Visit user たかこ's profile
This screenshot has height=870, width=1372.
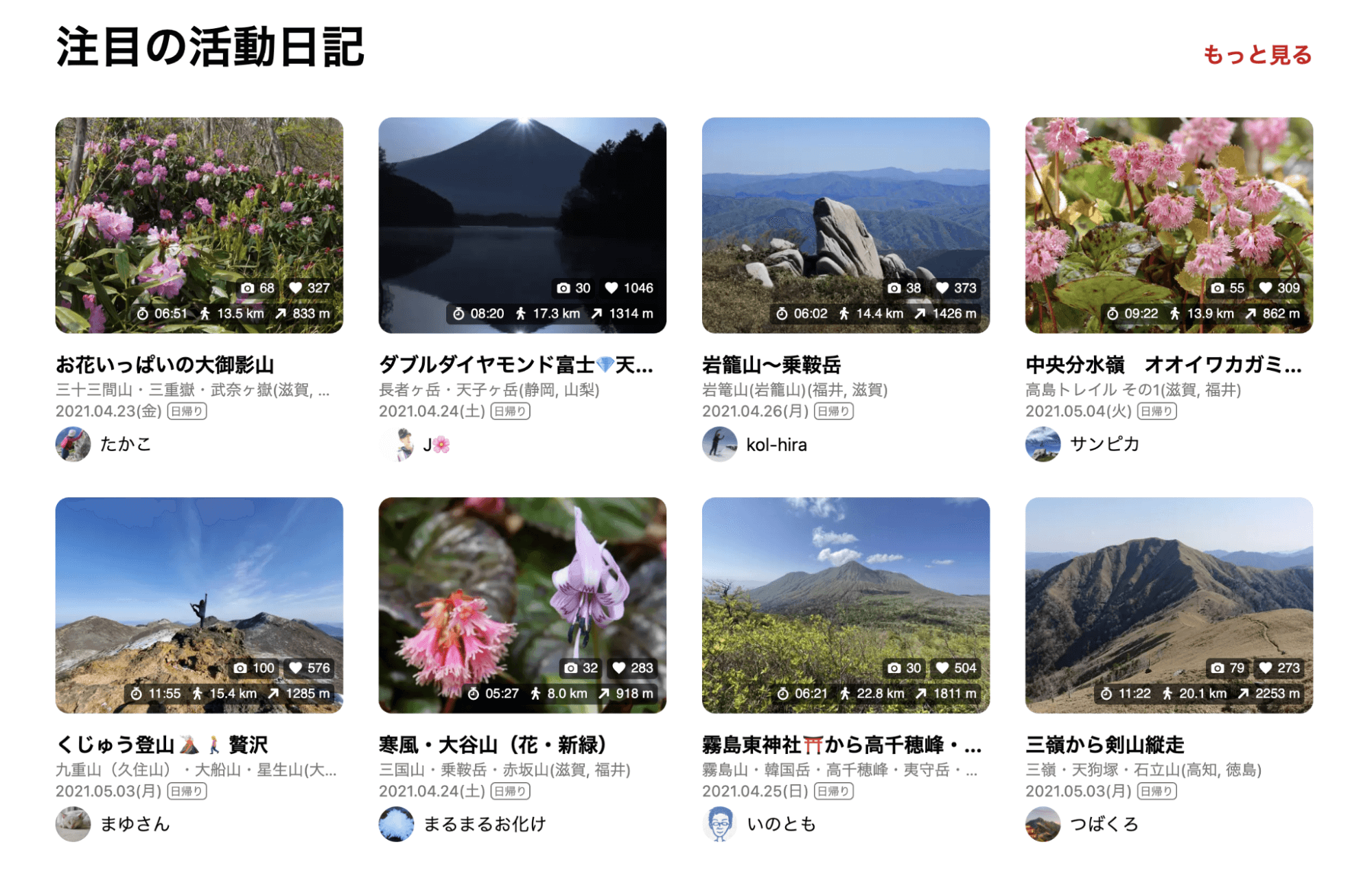[124, 444]
